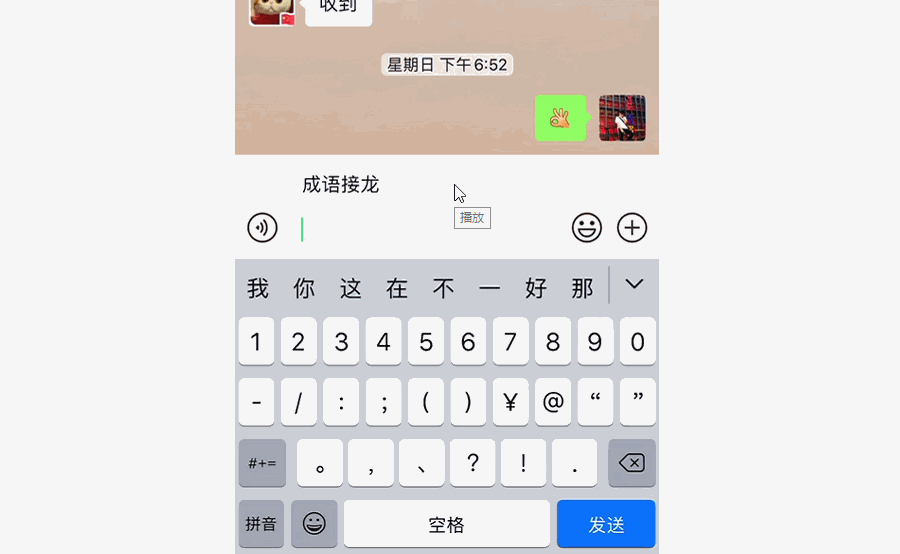Open my avatar beside the sticker

pos(622,118)
